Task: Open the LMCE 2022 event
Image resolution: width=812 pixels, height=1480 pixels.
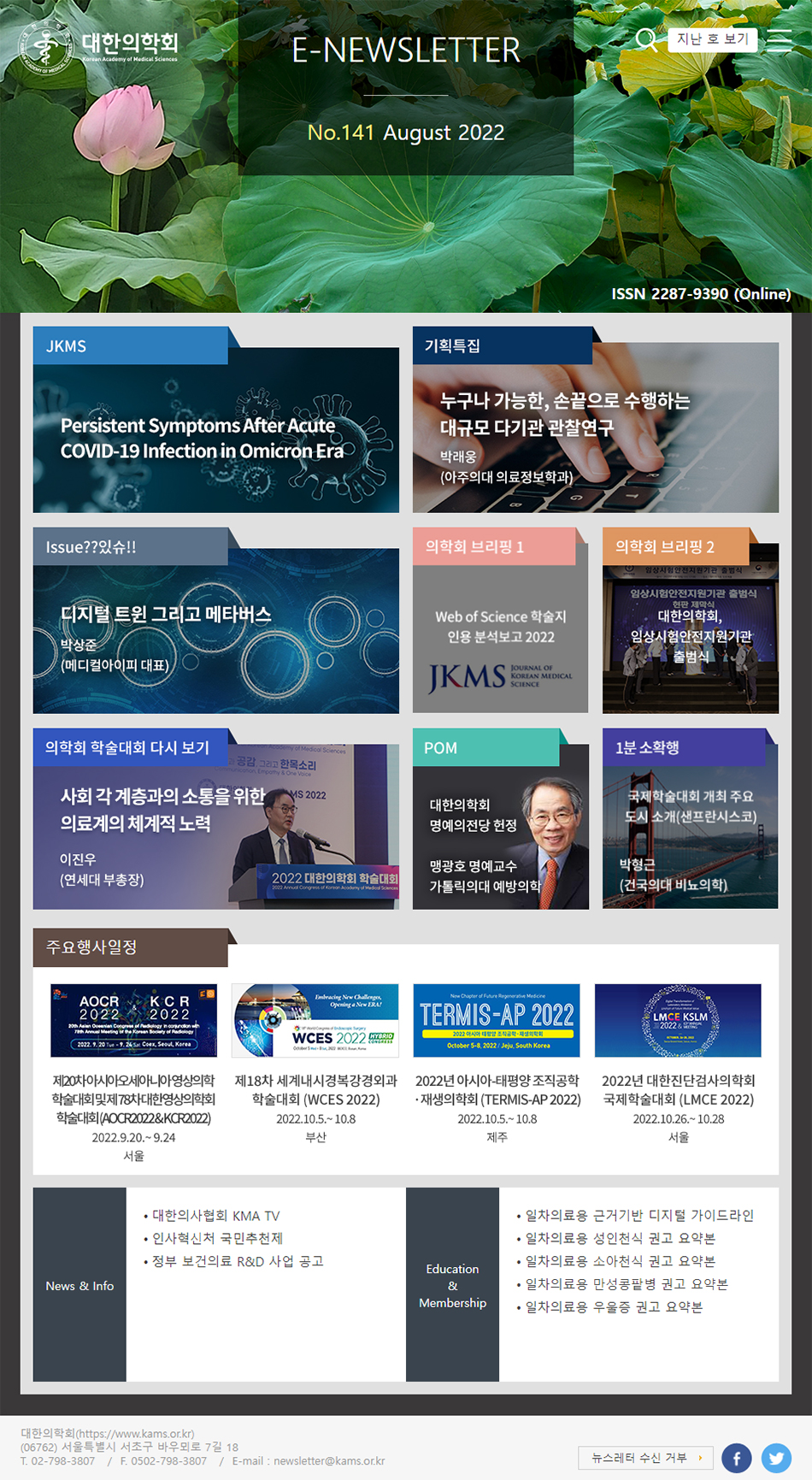Action: click(x=678, y=1020)
